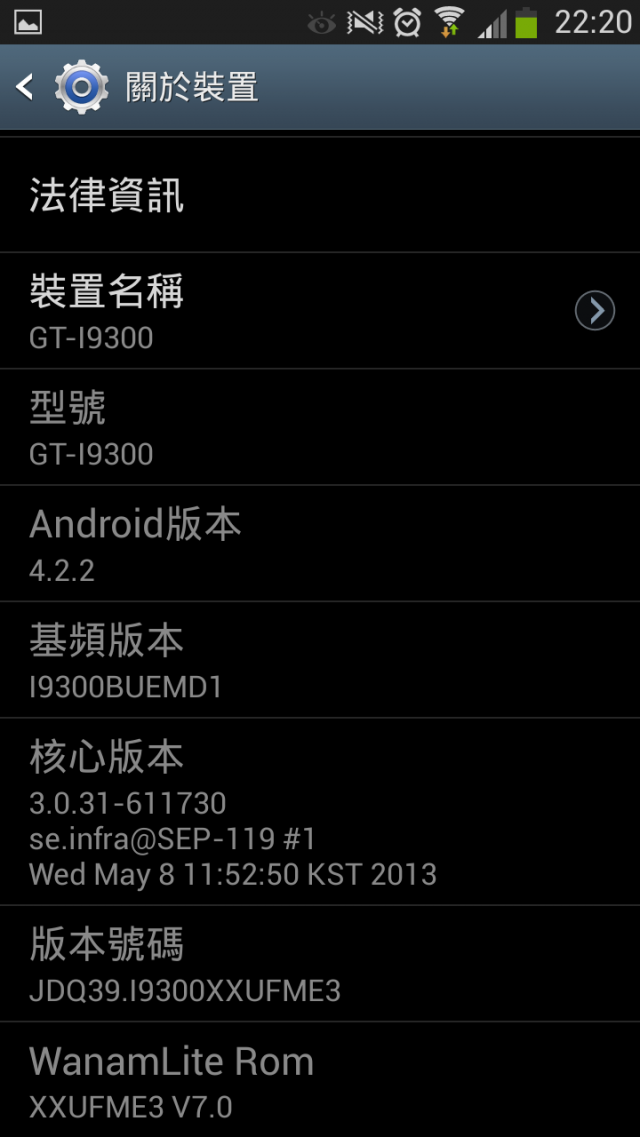Go back via the 關於裝置 header arrow
This screenshot has height=1138, width=640.
click(26, 87)
